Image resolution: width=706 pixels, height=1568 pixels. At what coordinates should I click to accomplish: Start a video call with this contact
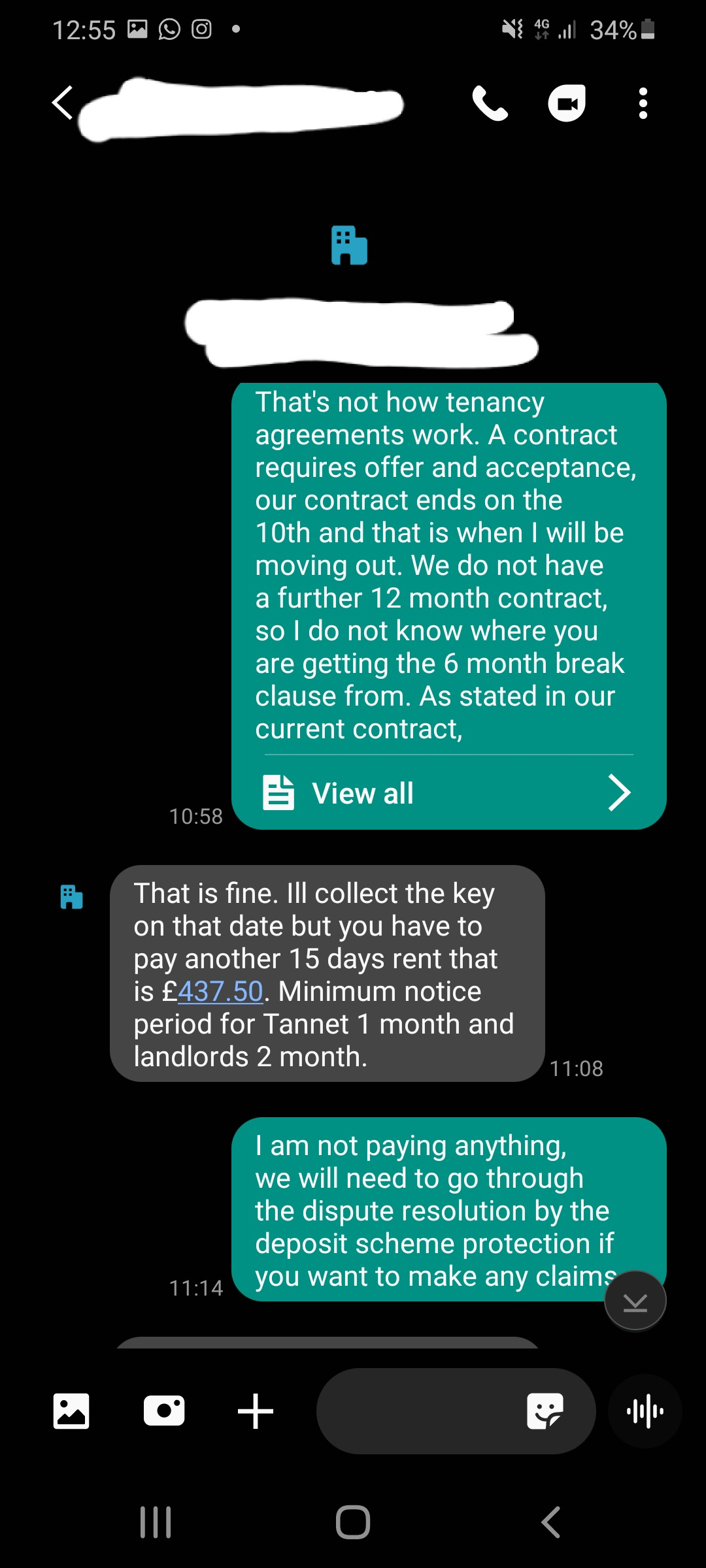pos(566,103)
